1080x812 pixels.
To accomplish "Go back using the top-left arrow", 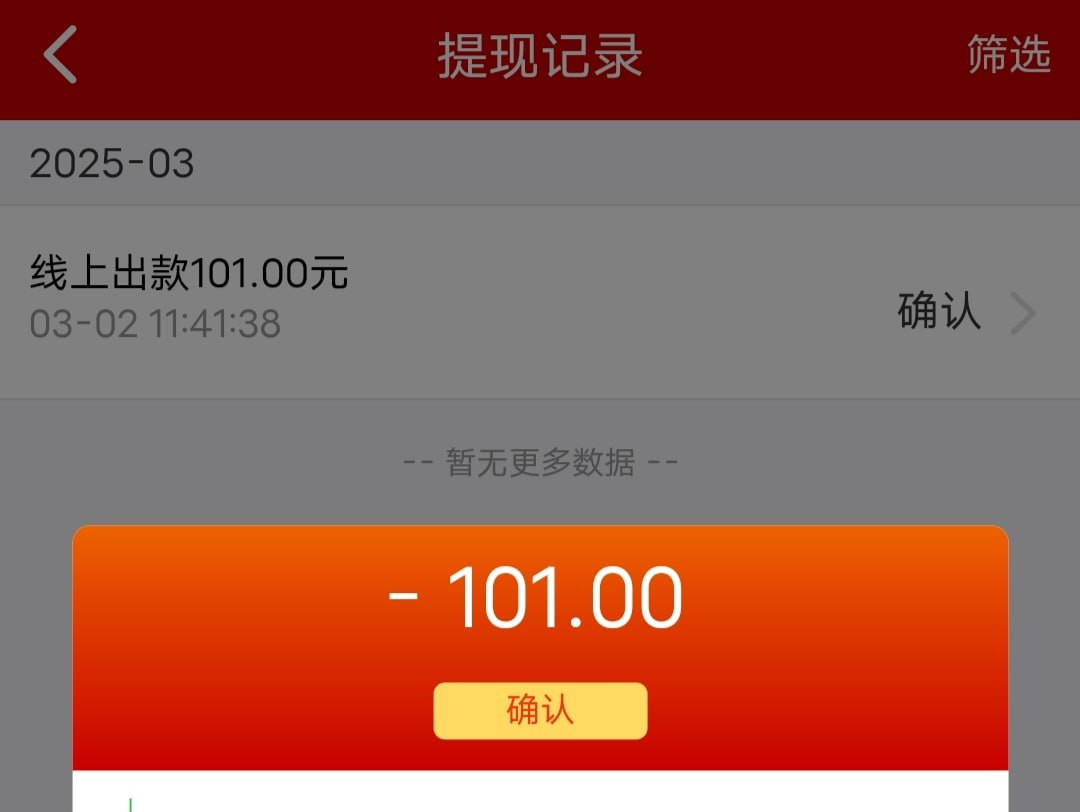I will tap(60, 55).
